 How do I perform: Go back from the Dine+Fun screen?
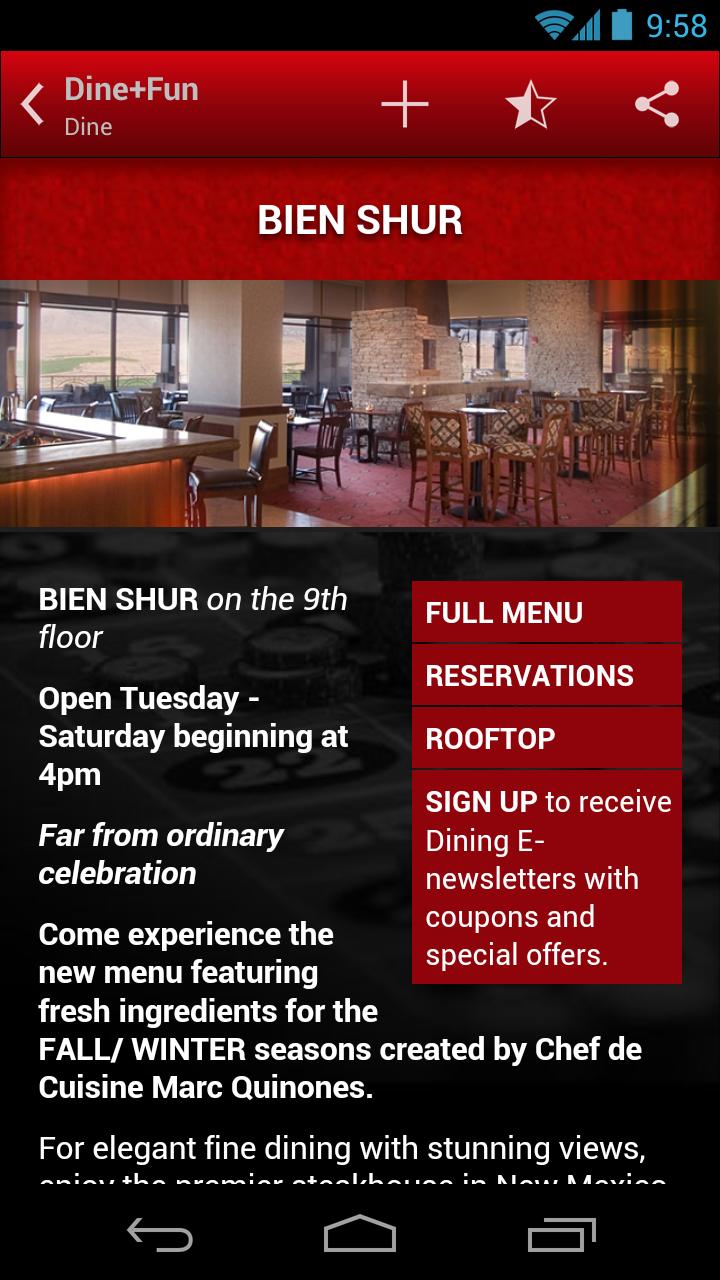click(34, 105)
